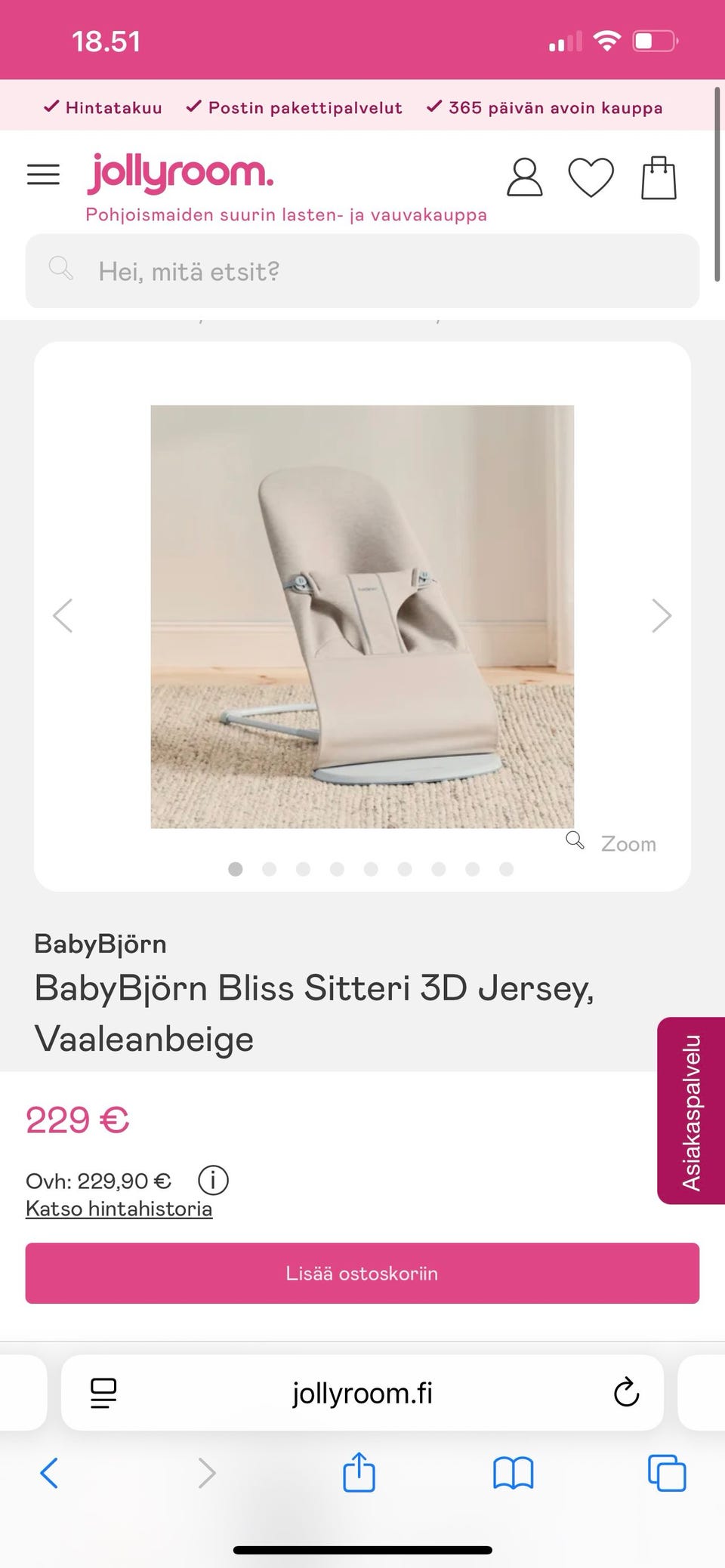Zoom the product image
Viewport: 725px width, 1568px height.
click(612, 843)
